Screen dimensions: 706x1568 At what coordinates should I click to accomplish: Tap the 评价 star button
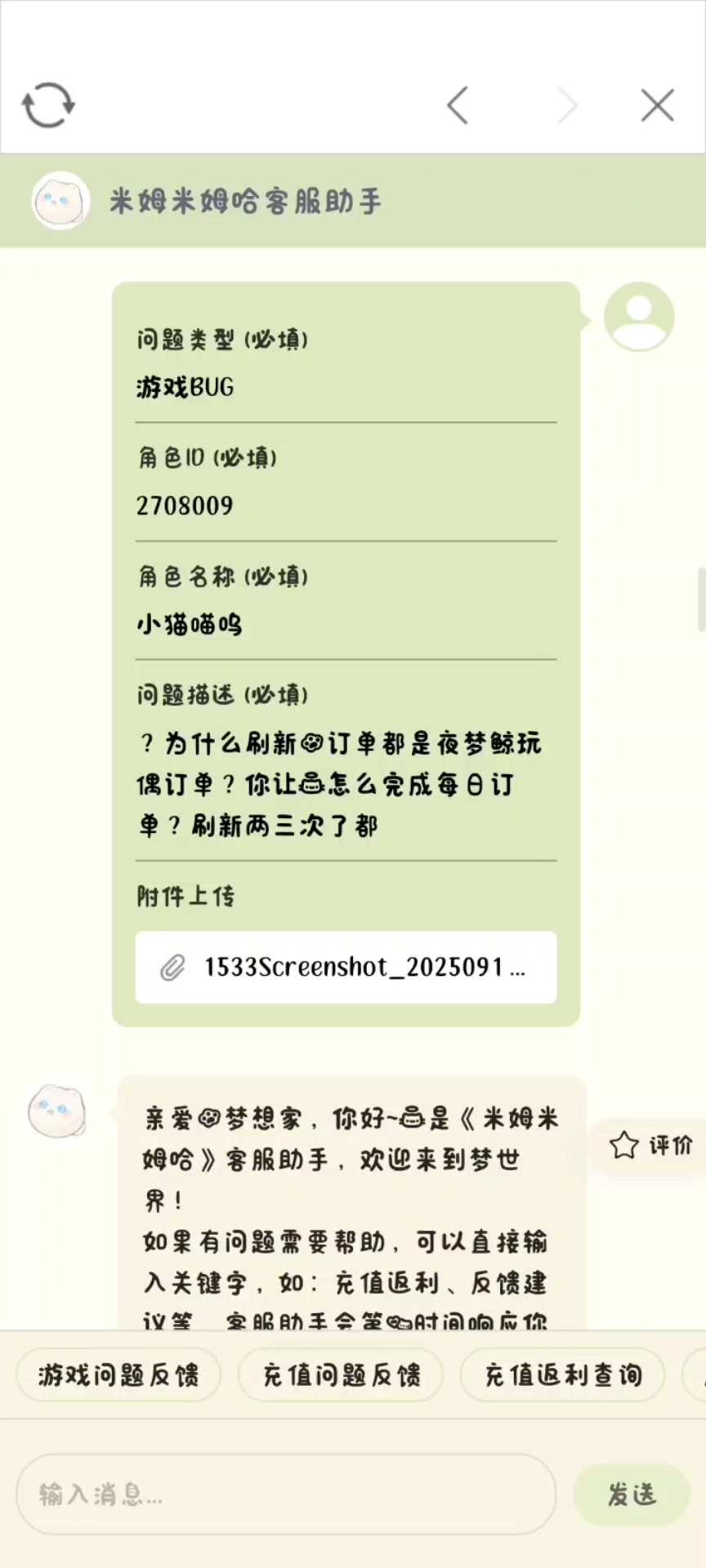[x=651, y=1146]
